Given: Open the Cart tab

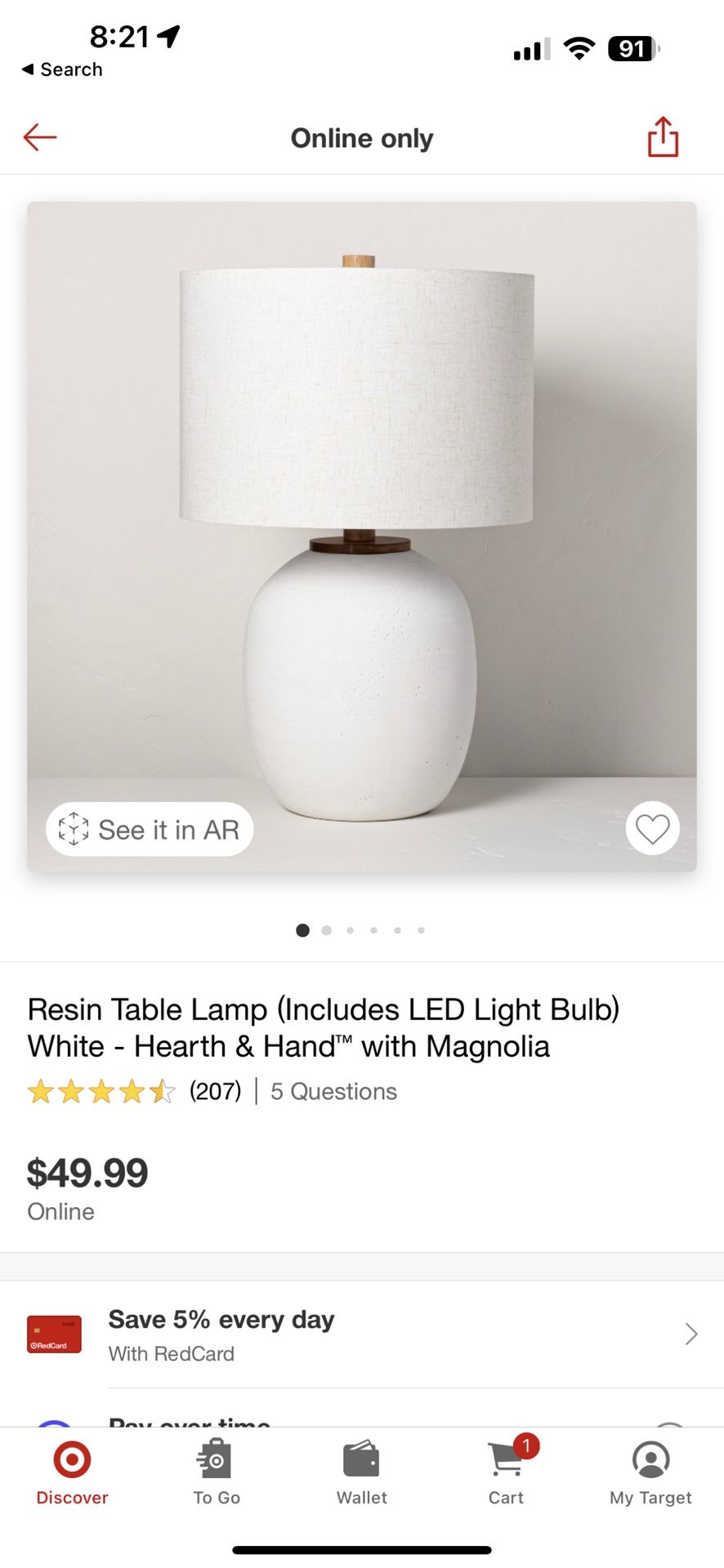Looking at the screenshot, I should pos(506,1472).
